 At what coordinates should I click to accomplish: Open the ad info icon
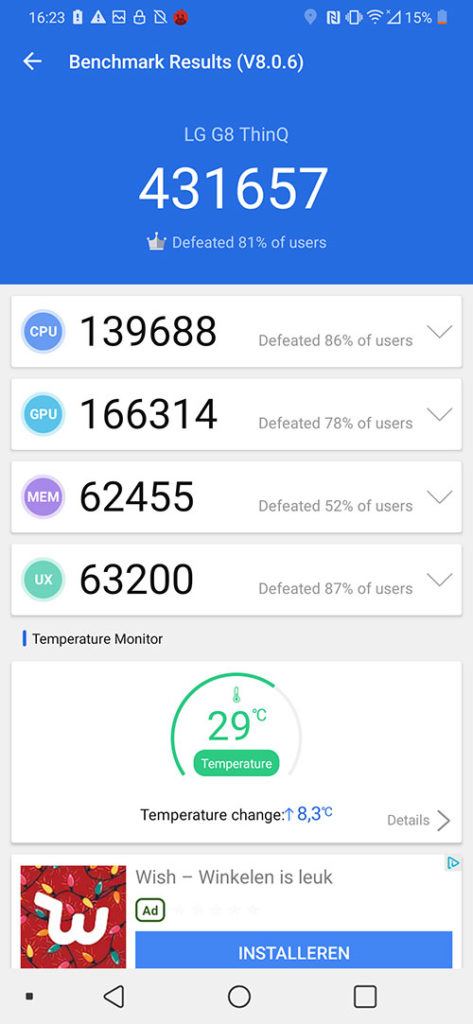coord(453,863)
